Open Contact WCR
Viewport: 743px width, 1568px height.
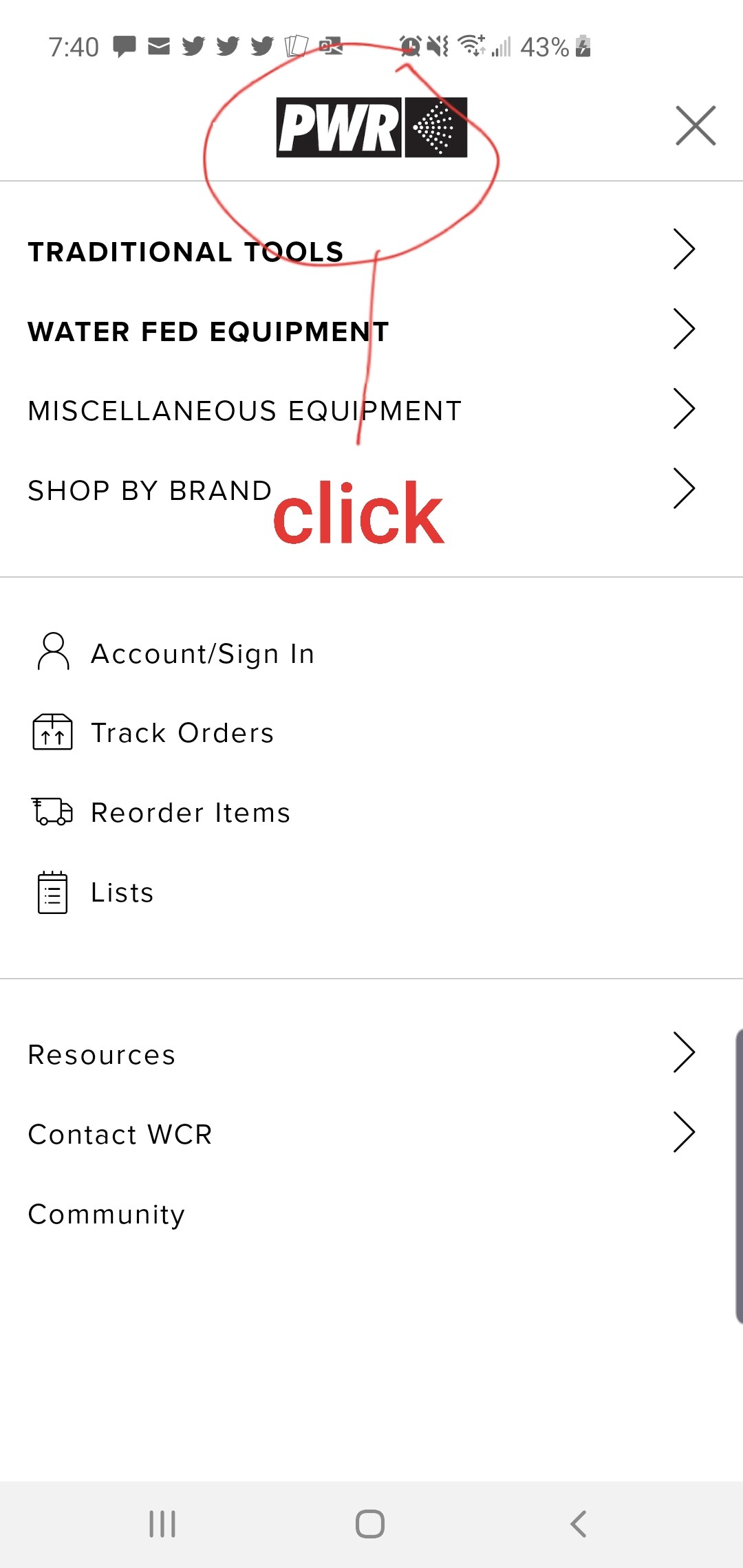pos(371,1134)
